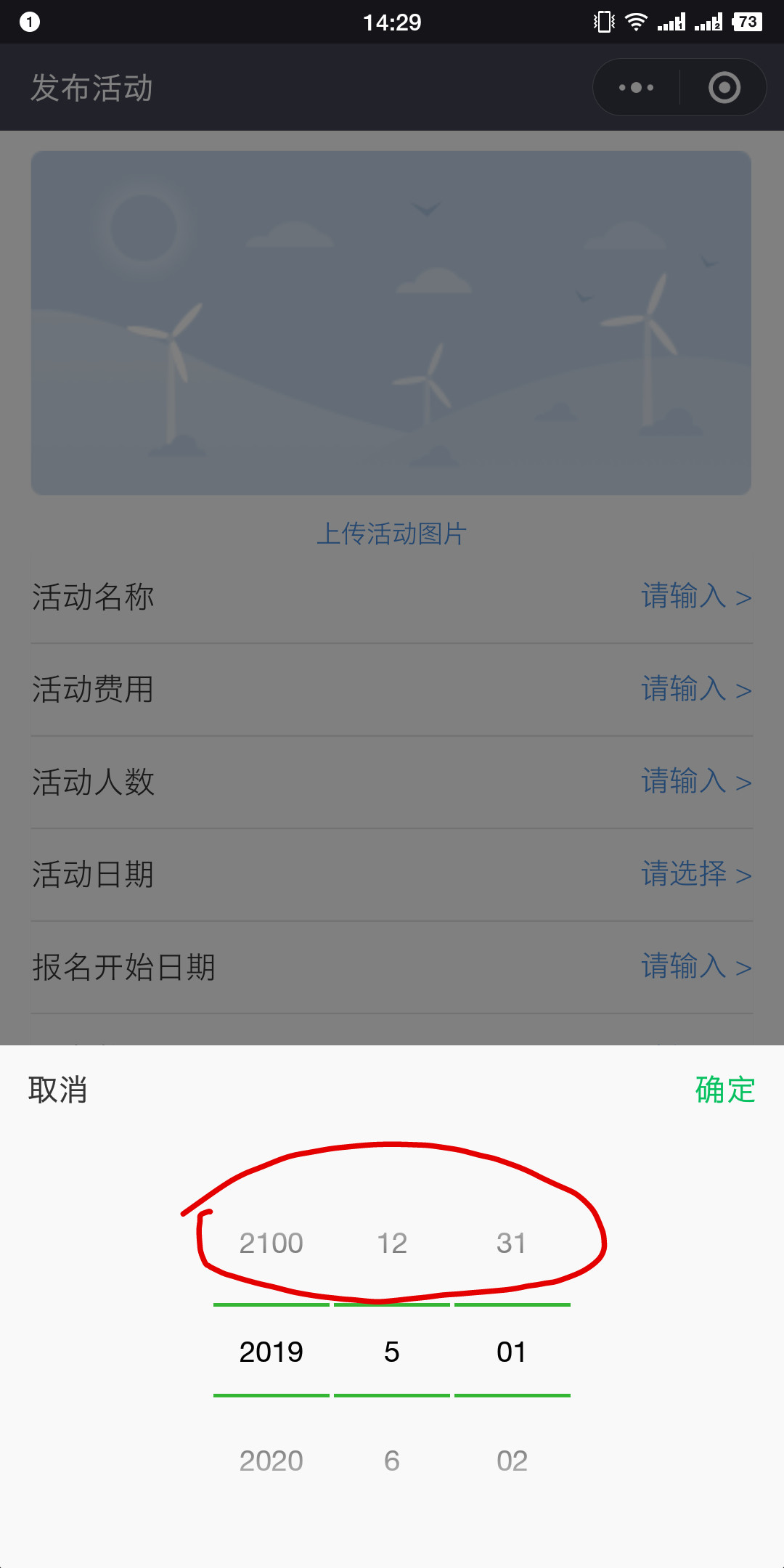Screen dimensions: 784x1568
Task: Choose day 31 in the day column
Action: (x=512, y=1243)
